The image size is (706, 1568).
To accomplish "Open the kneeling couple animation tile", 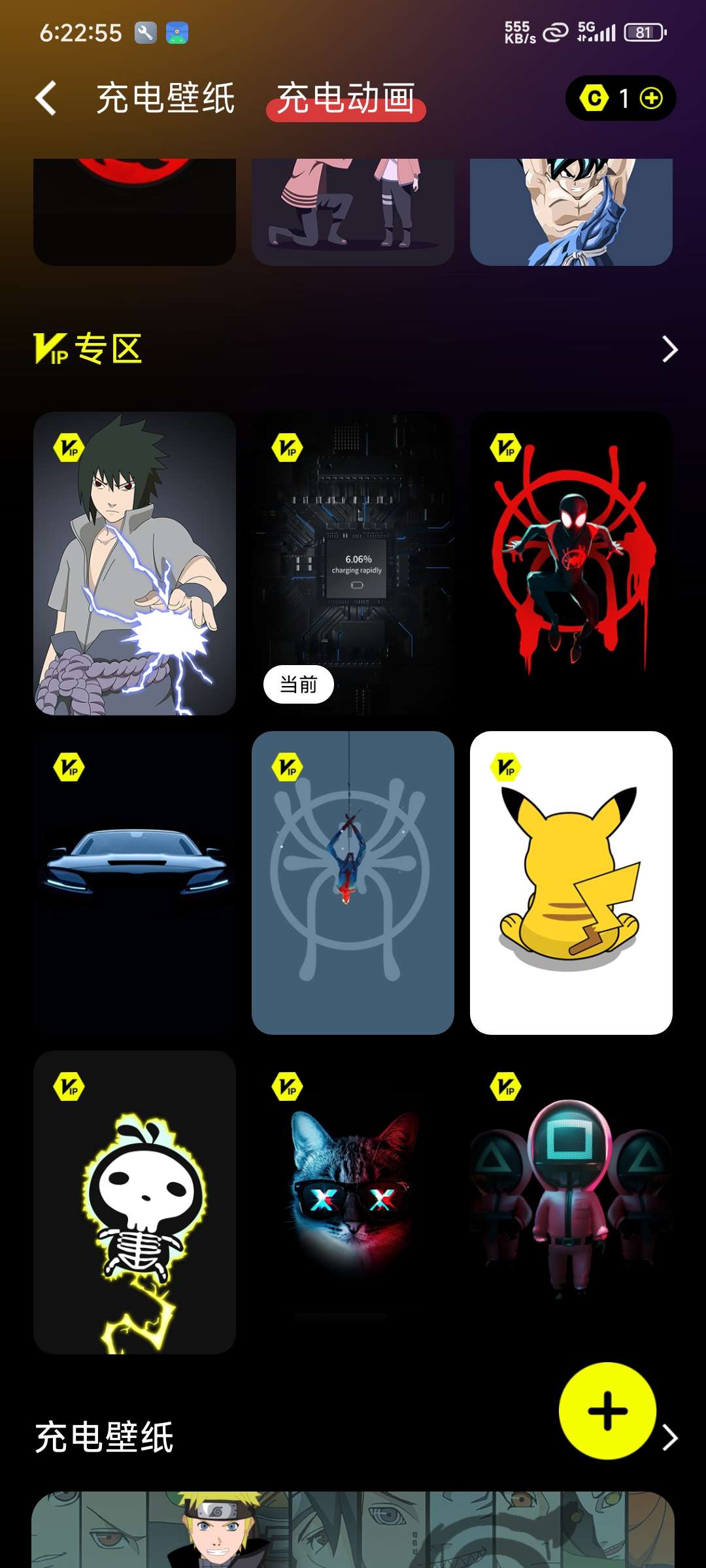I will 353,211.
